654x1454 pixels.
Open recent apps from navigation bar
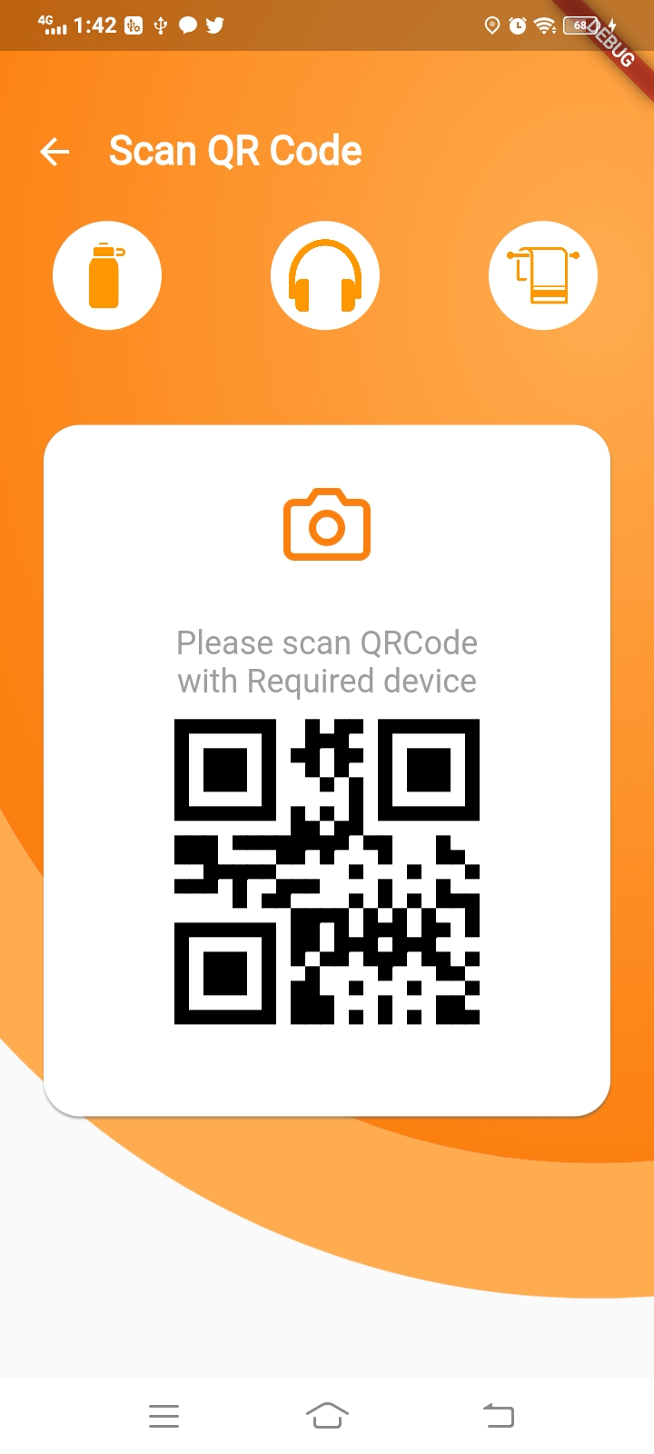pos(164,1415)
